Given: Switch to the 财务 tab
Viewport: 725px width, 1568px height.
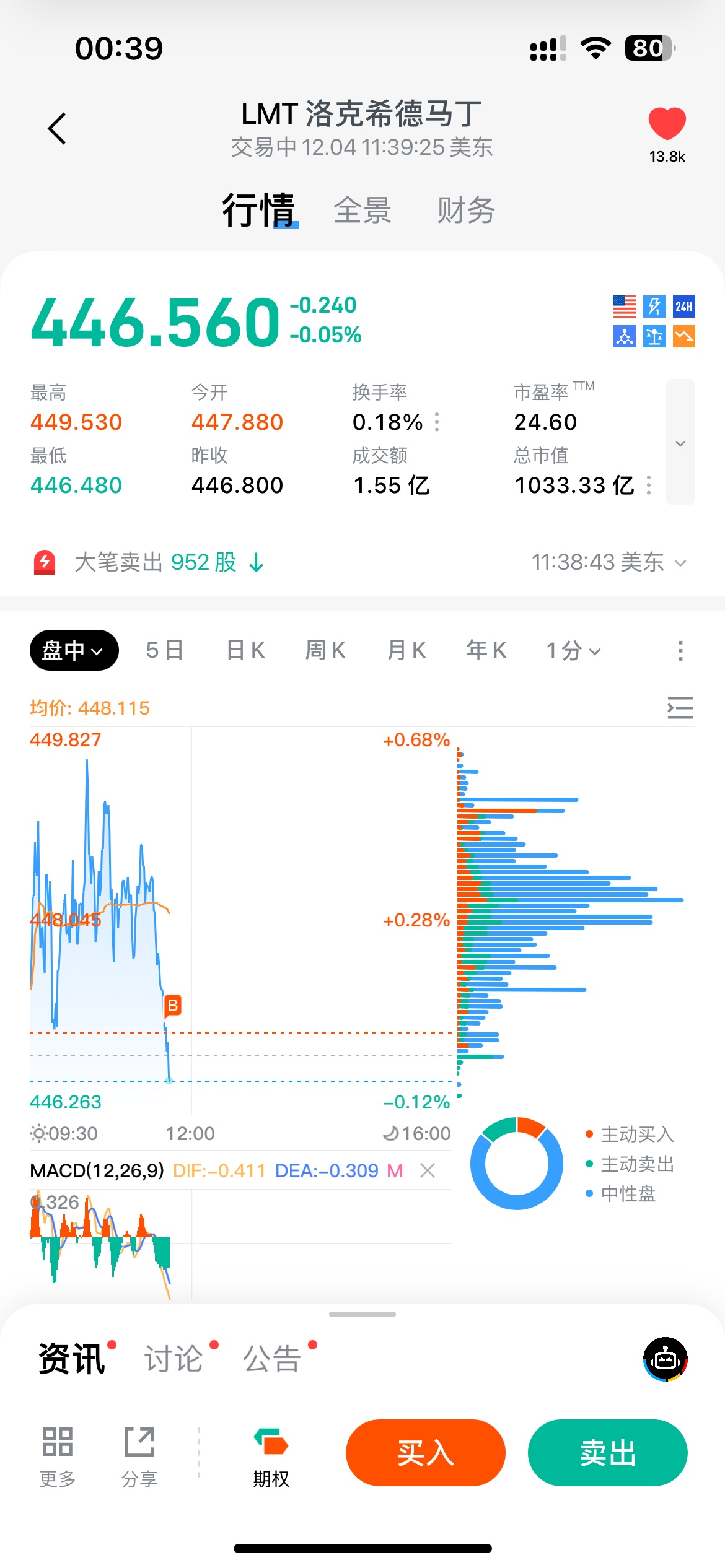Looking at the screenshot, I should 466,211.
